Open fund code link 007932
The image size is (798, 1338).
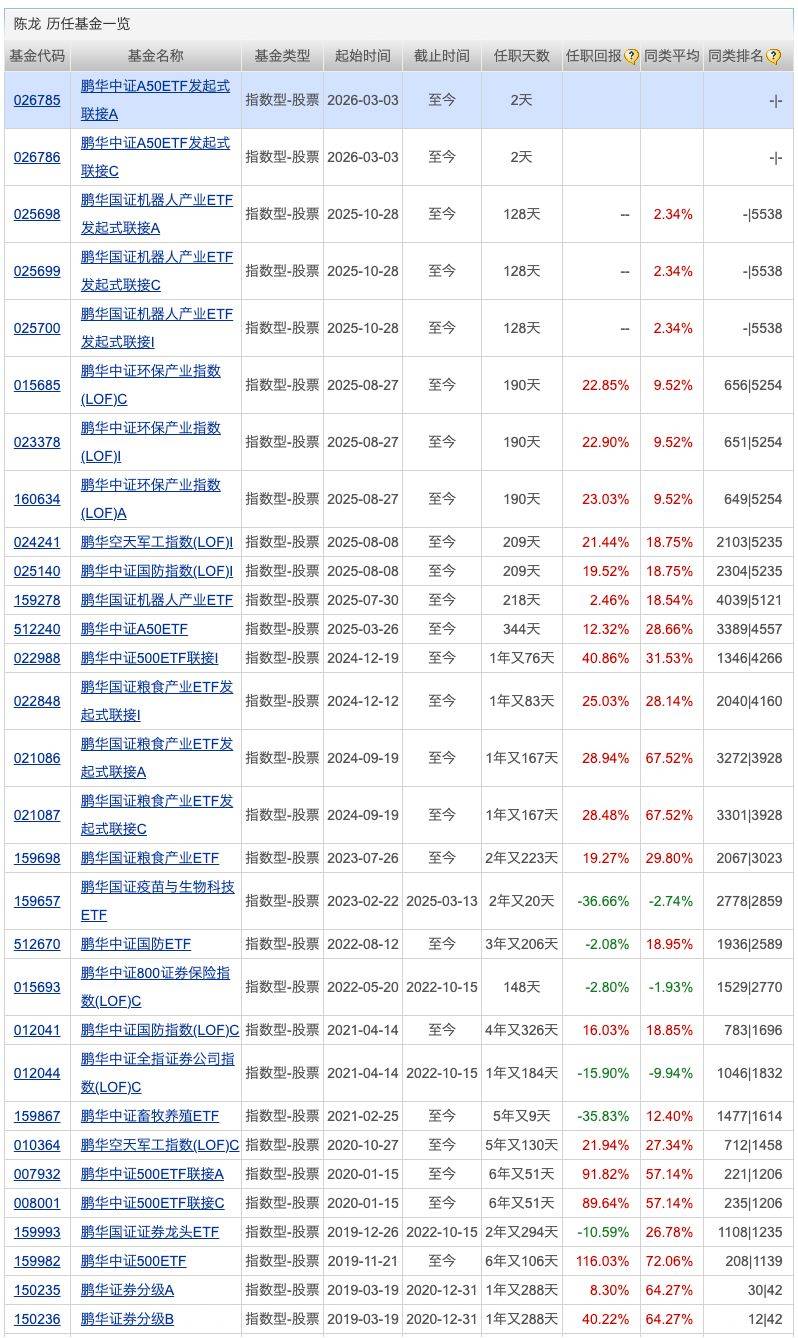(37, 1174)
